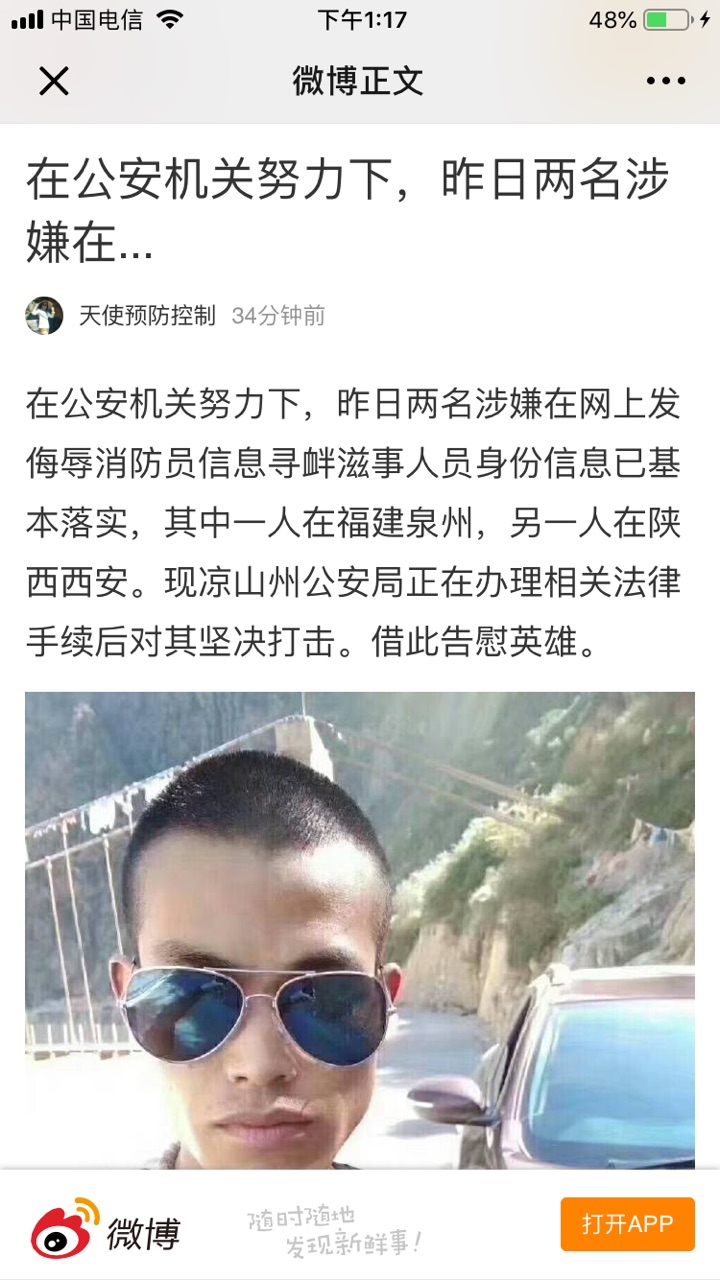The image size is (720, 1280).
Task: Open 天使预防控制 author profile avatar
Action: click(44, 316)
